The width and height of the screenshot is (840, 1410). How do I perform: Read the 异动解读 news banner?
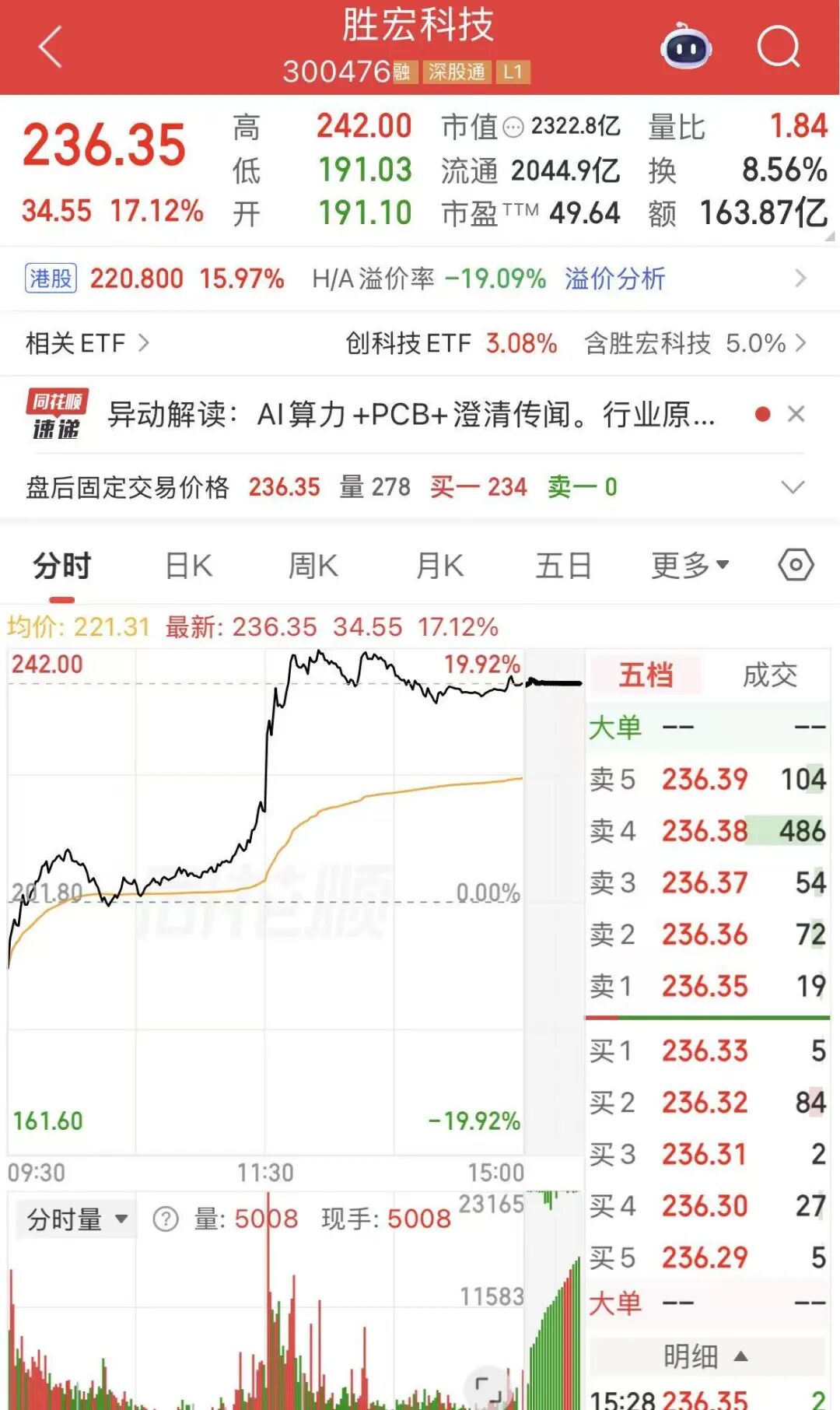click(411, 415)
